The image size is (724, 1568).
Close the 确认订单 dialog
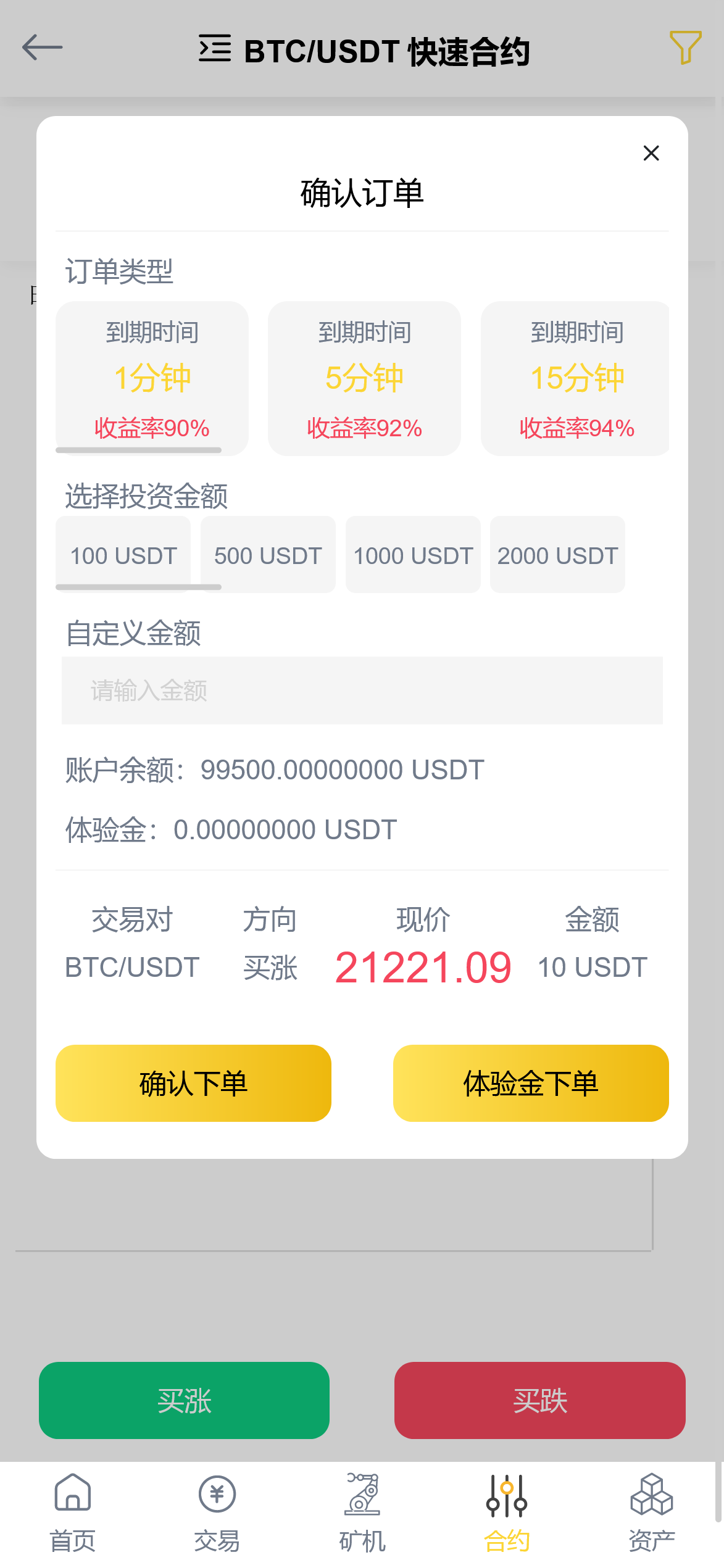pyautogui.click(x=652, y=153)
